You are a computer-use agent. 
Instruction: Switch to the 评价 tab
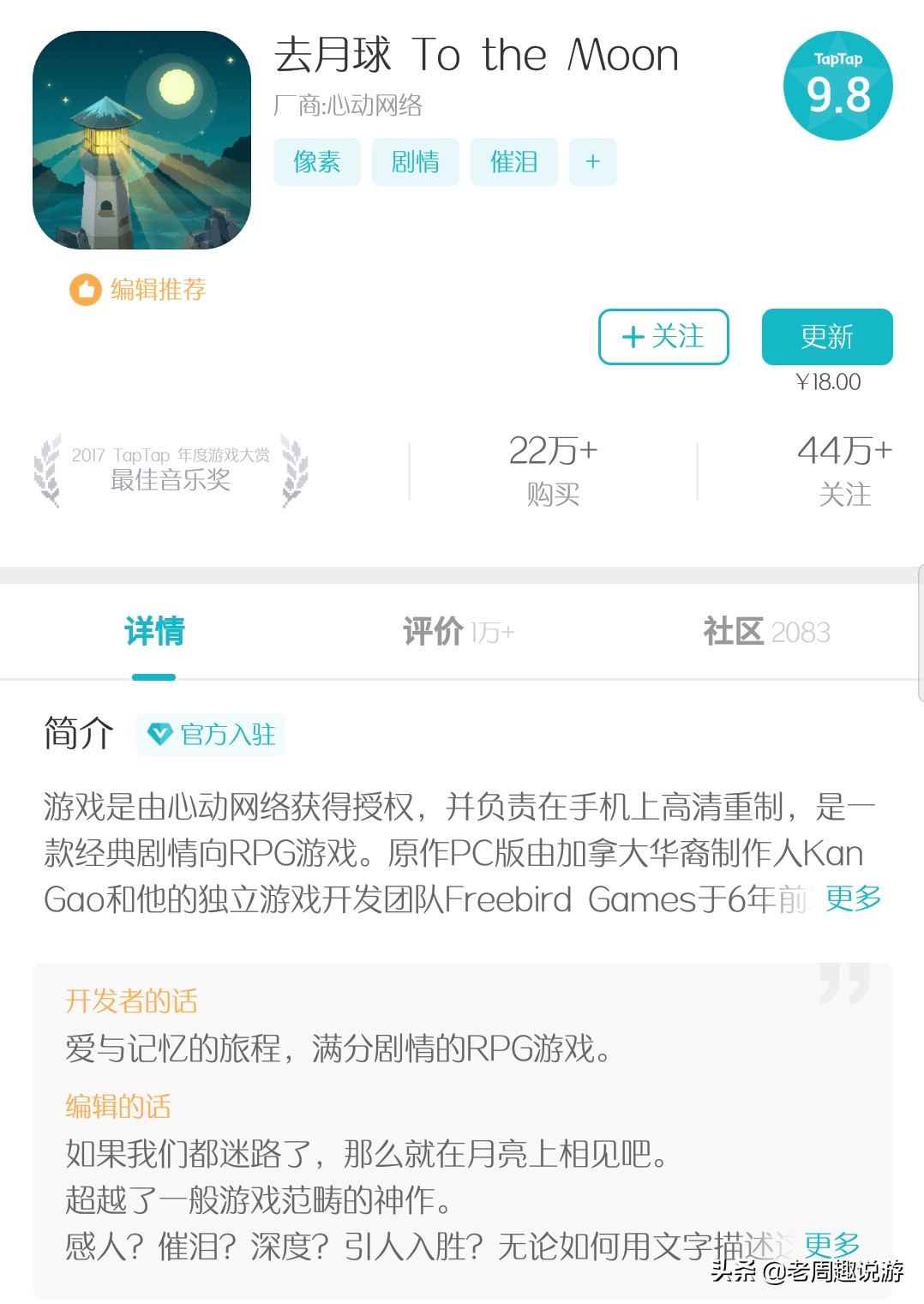pyautogui.click(x=459, y=632)
